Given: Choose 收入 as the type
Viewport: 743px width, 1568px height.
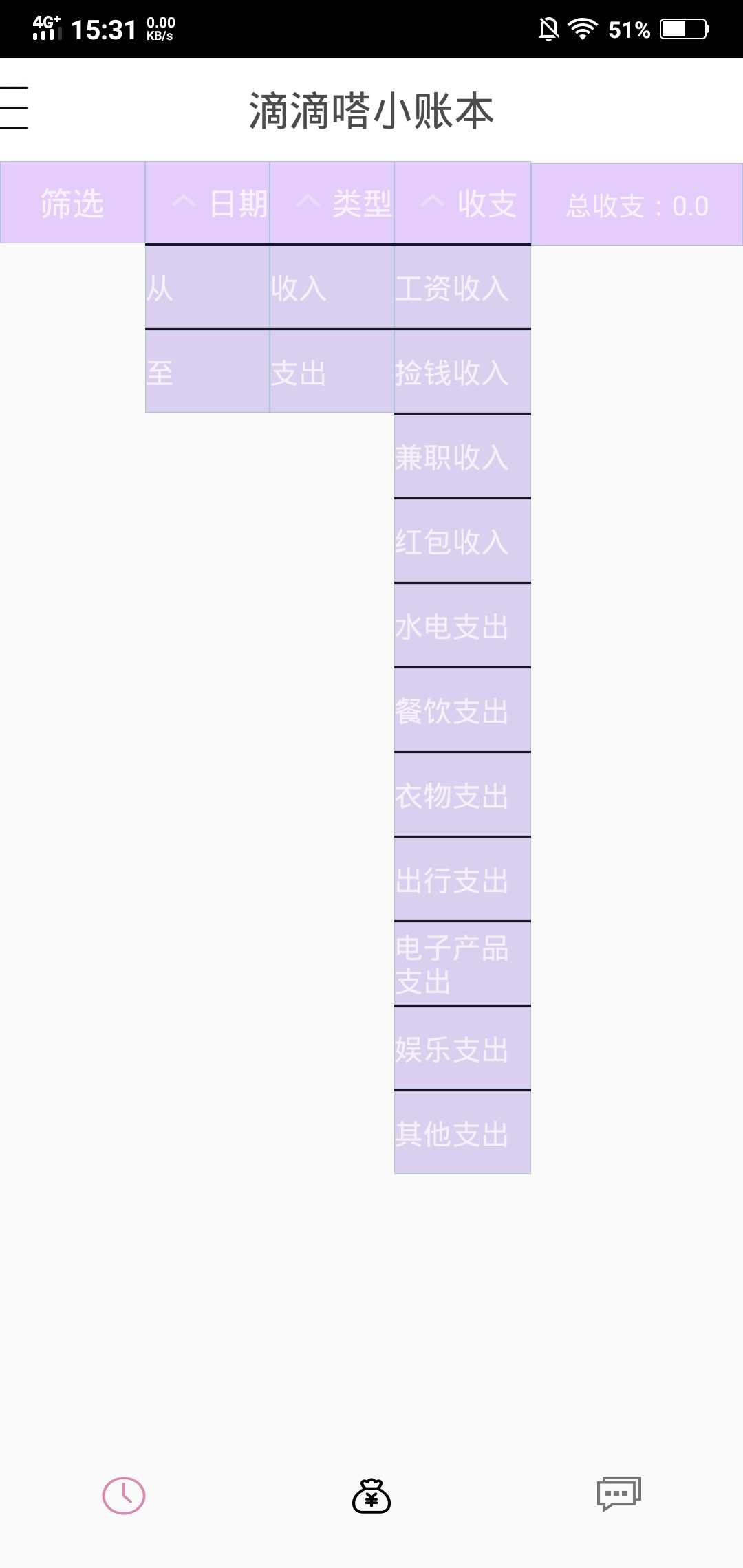Looking at the screenshot, I should coord(332,287).
